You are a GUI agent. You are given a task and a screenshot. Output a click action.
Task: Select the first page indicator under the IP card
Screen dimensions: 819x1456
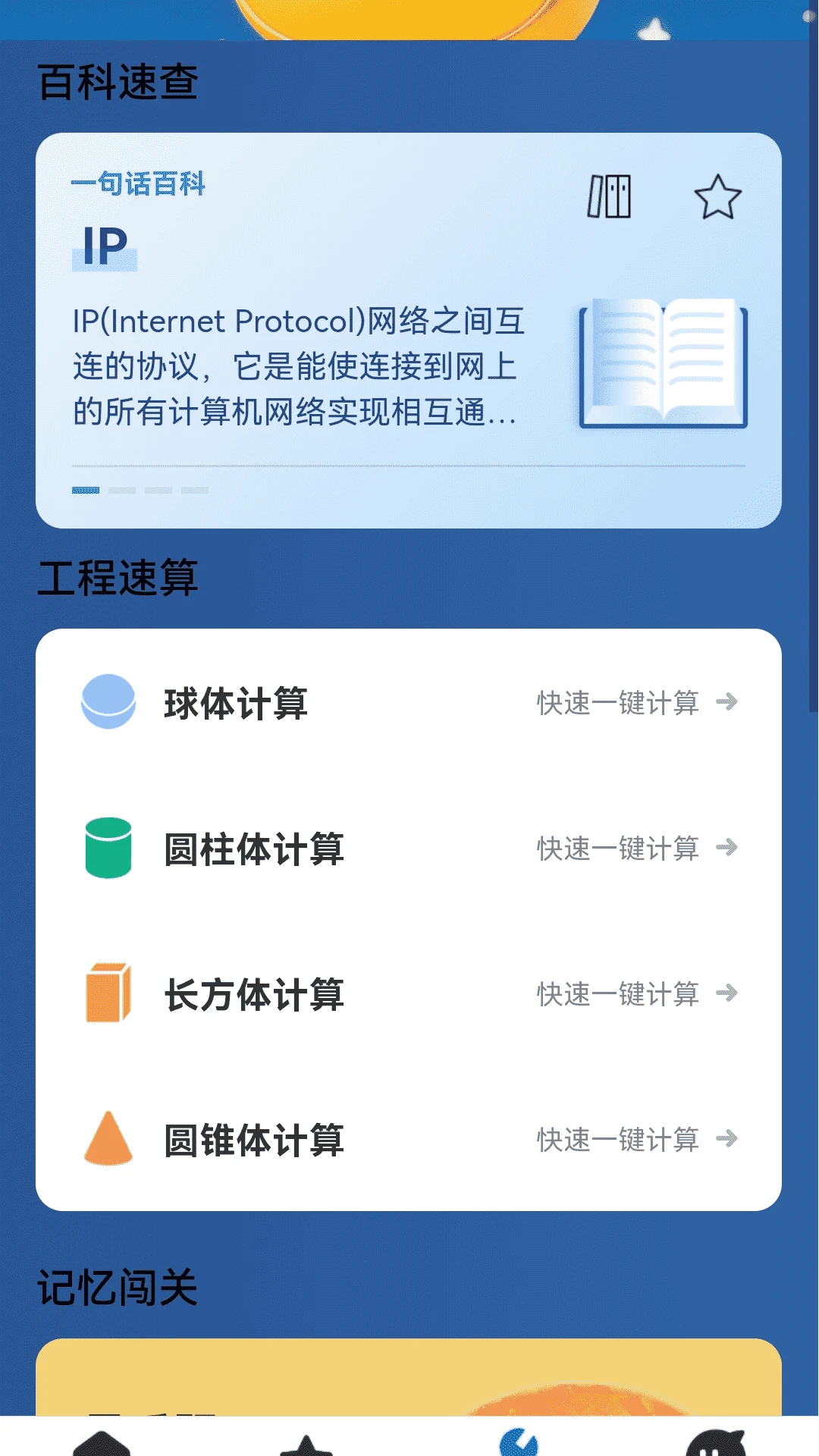tap(86, 489)
